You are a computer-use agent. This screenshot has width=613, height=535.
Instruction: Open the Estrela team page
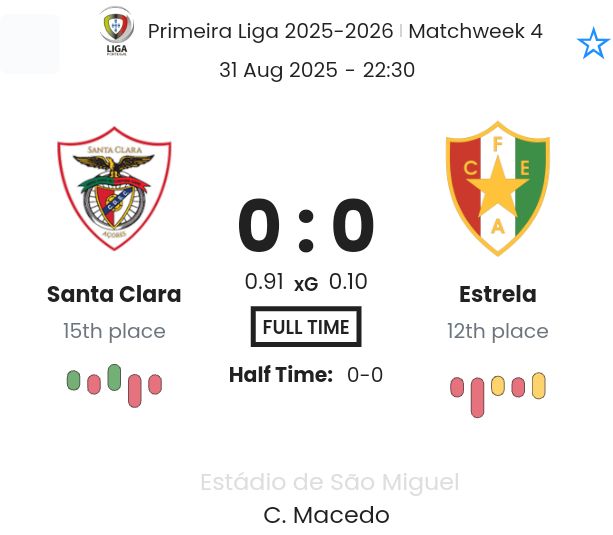click(x=497, y=294)
